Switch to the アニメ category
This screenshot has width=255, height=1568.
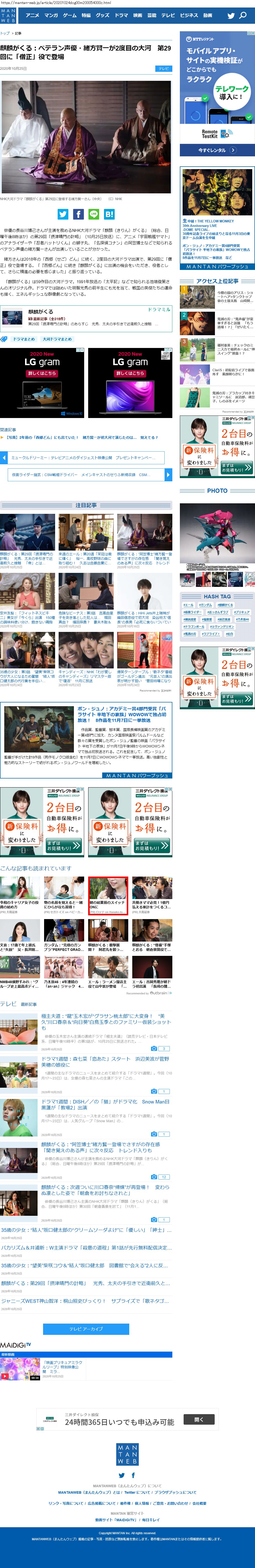coord(32,15)
